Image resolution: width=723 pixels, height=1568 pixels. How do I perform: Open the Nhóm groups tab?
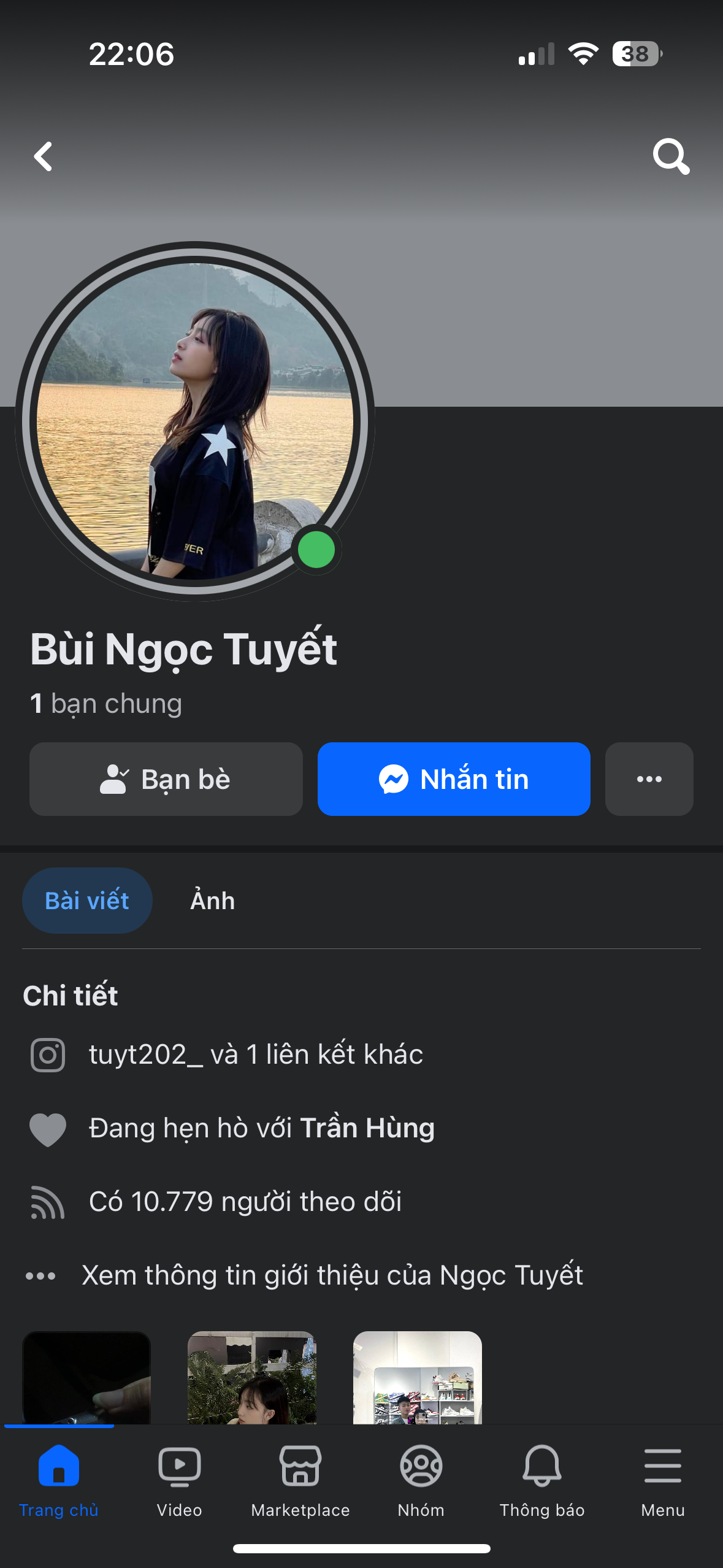click(x=421, y=1478)
